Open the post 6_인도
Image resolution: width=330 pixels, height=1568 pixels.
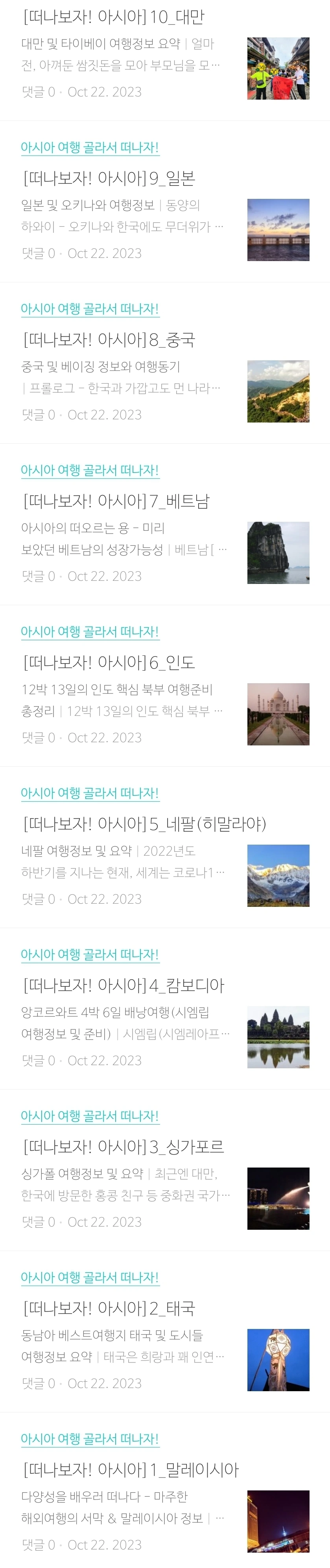(x=109, y=662)
